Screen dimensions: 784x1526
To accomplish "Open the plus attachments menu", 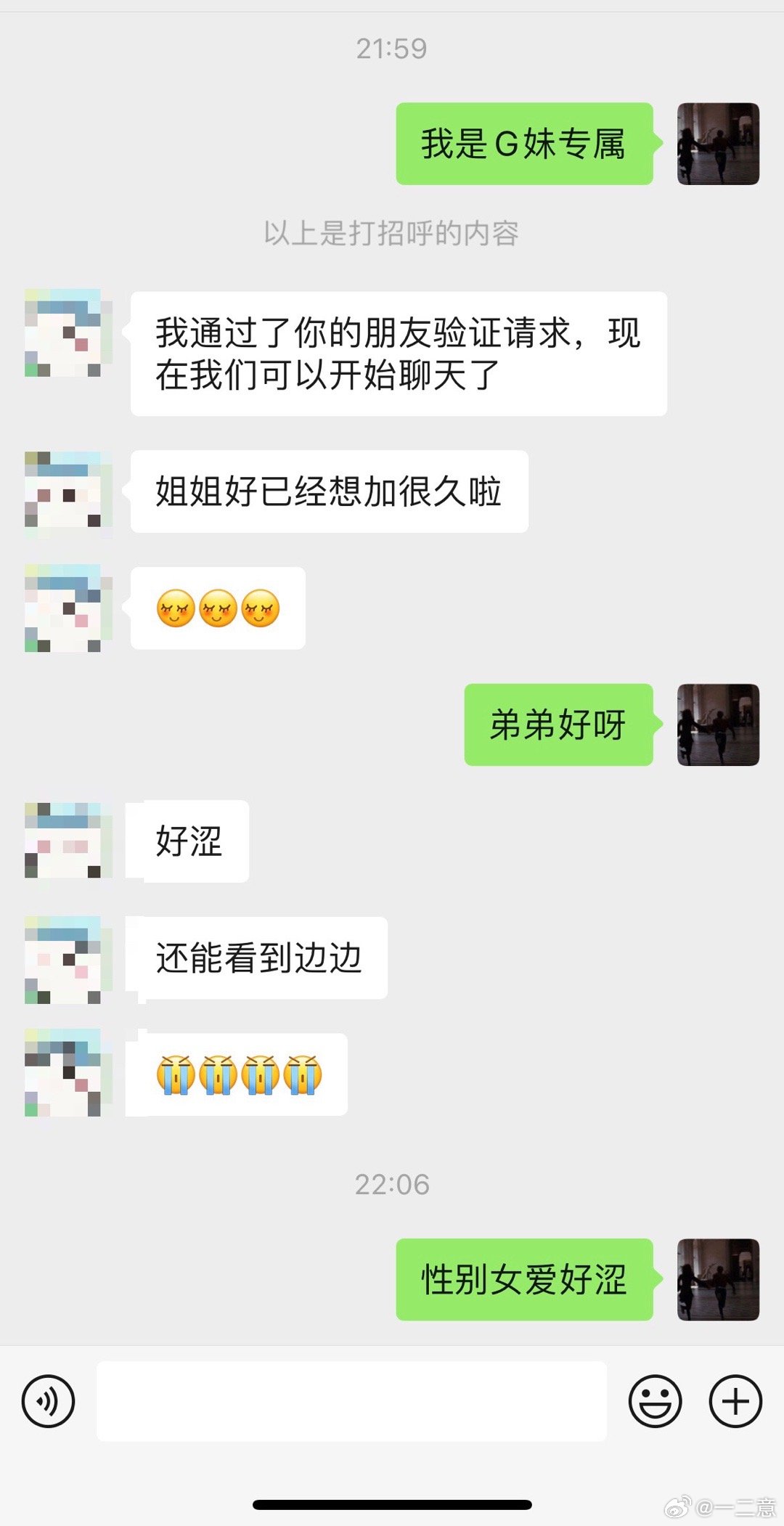I will [x=735, y=1401].
